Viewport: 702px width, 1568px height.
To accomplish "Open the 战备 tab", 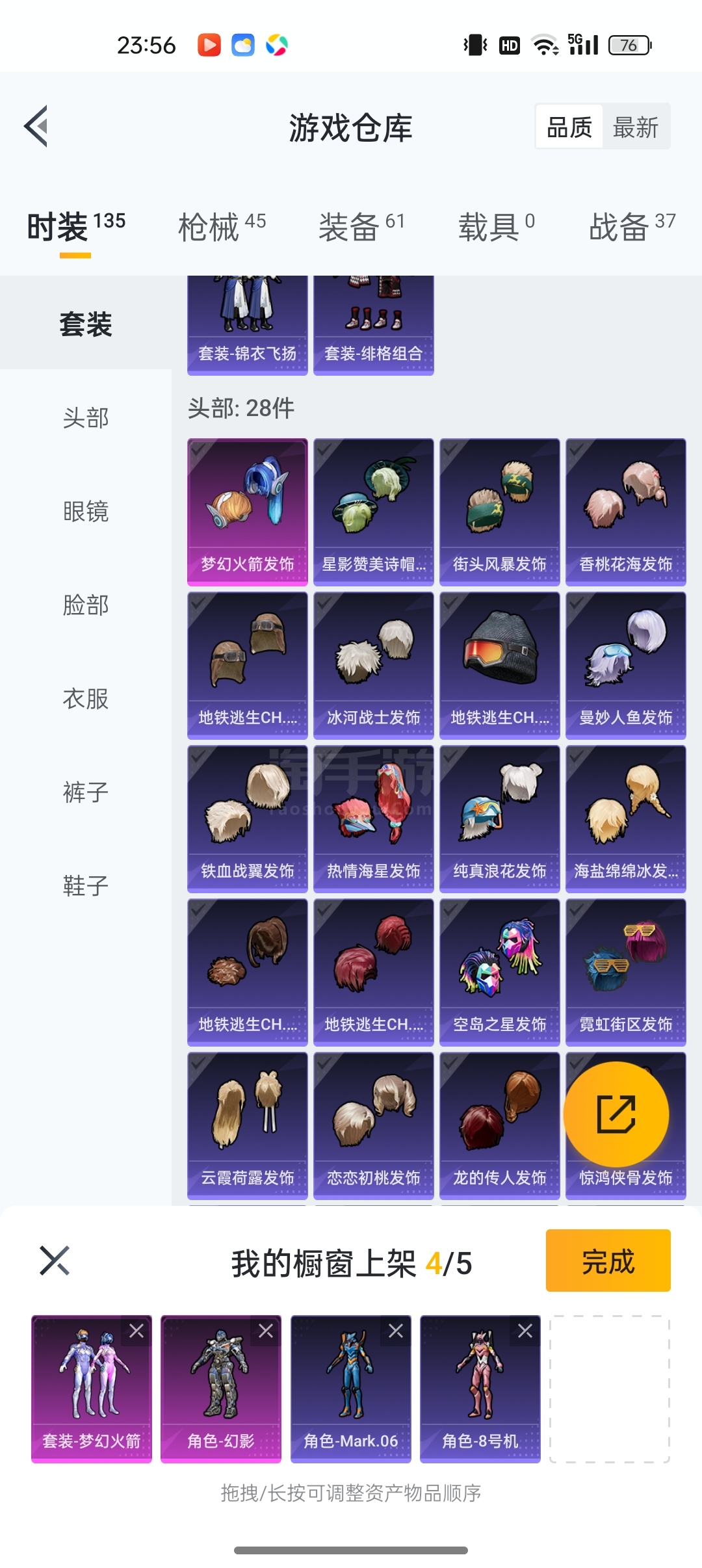I will point(632,227).
